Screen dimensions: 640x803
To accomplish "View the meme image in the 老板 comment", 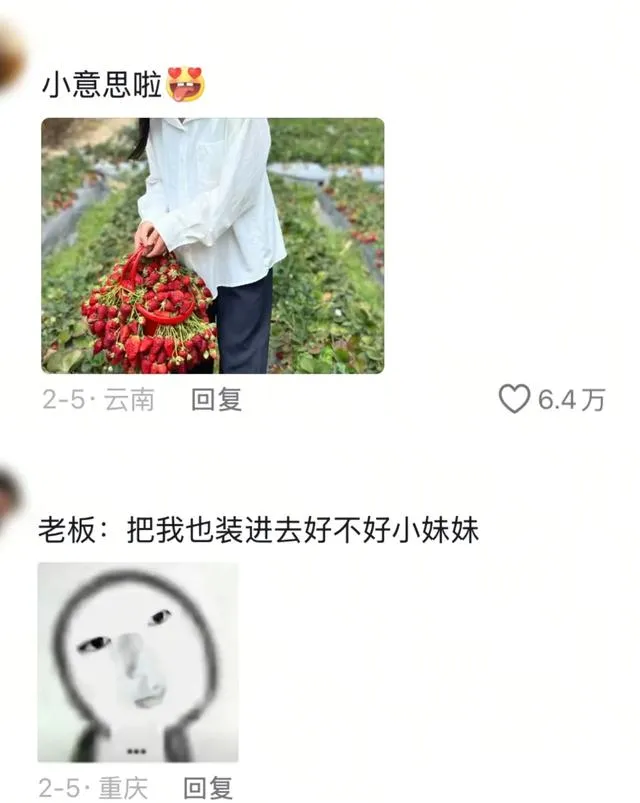I will (138, 662).
